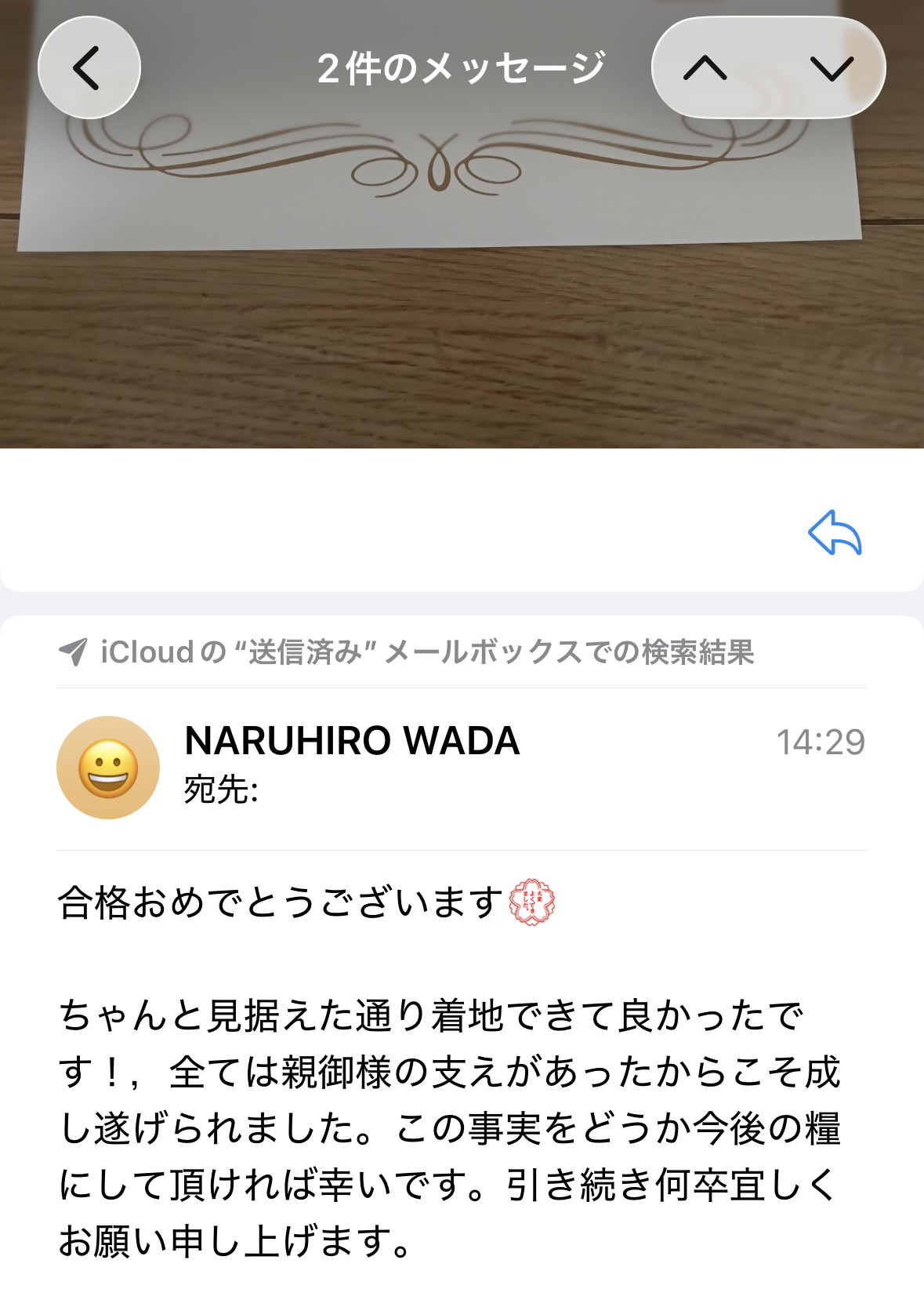Go back to the mailbox list
Image resolution: width=924 pixels, height=1307 pixels.
[x=89, y=67]
